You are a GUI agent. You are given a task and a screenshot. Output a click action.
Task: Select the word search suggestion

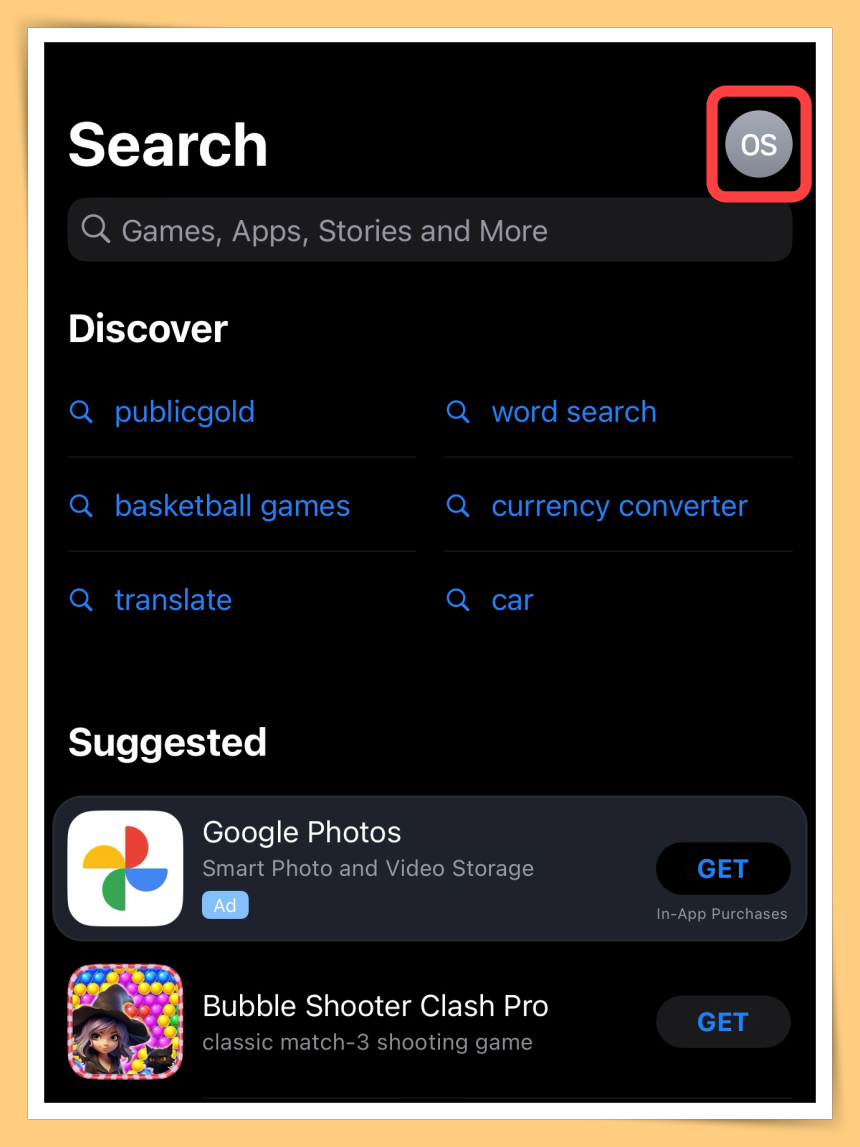[x=573, y=412]
